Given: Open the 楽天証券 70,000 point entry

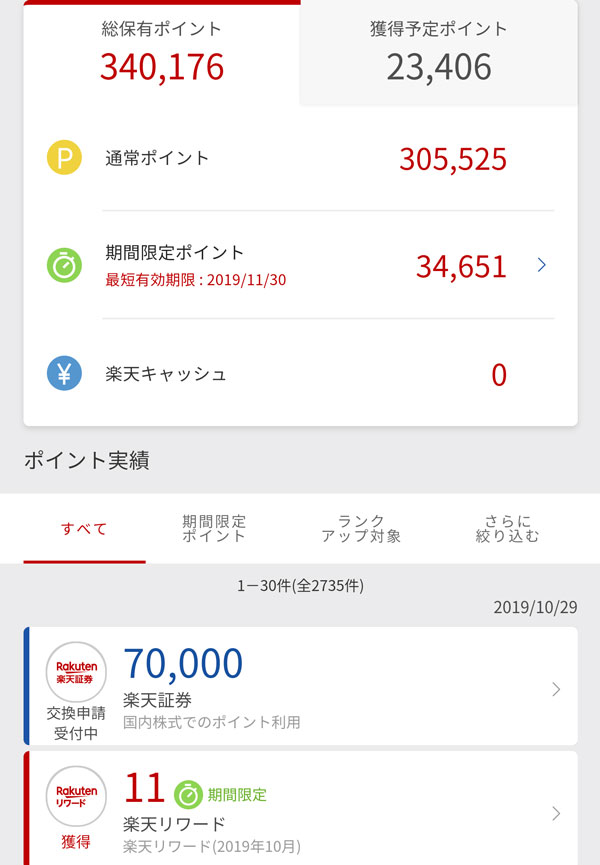Looking at the screenshot, I should pyautogui.click(x=300, y=688).
